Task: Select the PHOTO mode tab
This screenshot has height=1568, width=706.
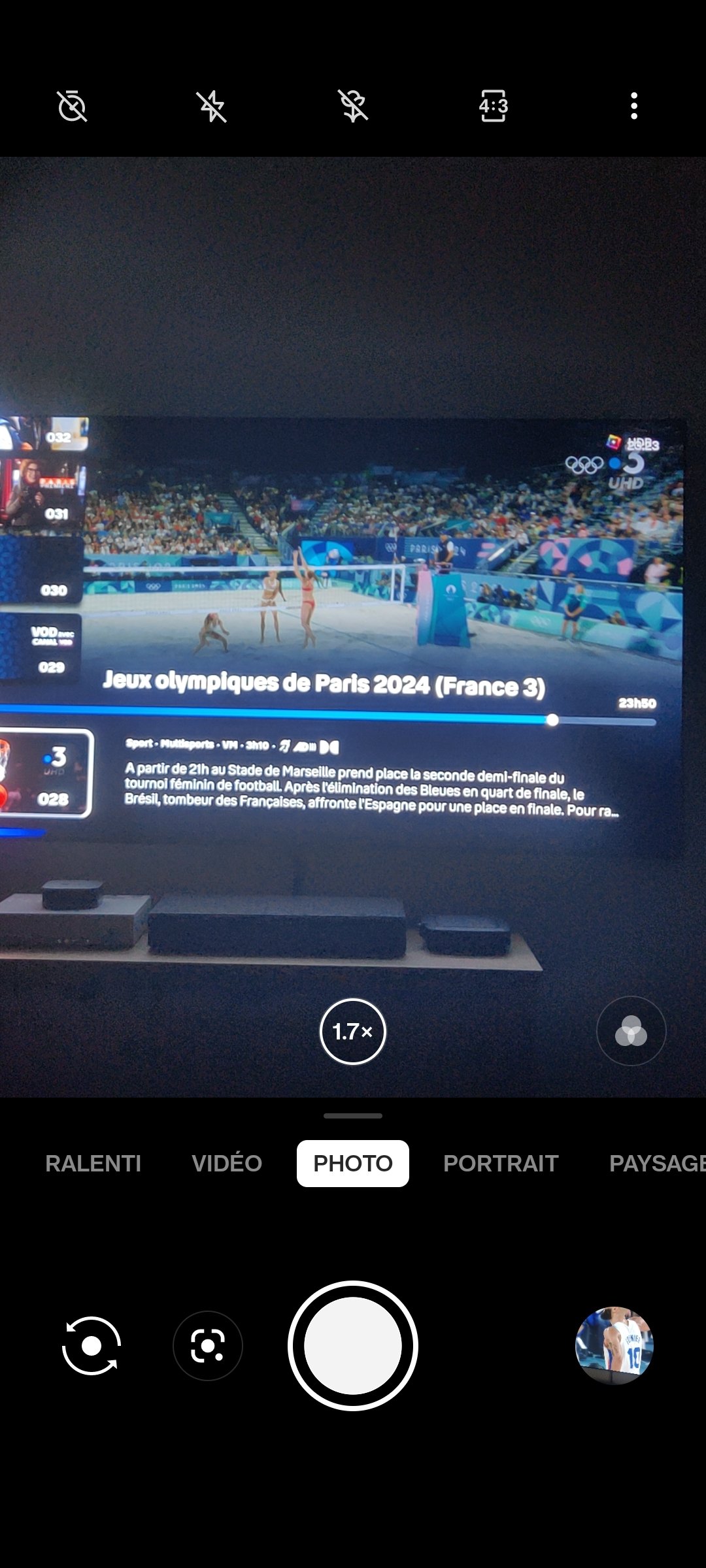Action: point(353,1164)
